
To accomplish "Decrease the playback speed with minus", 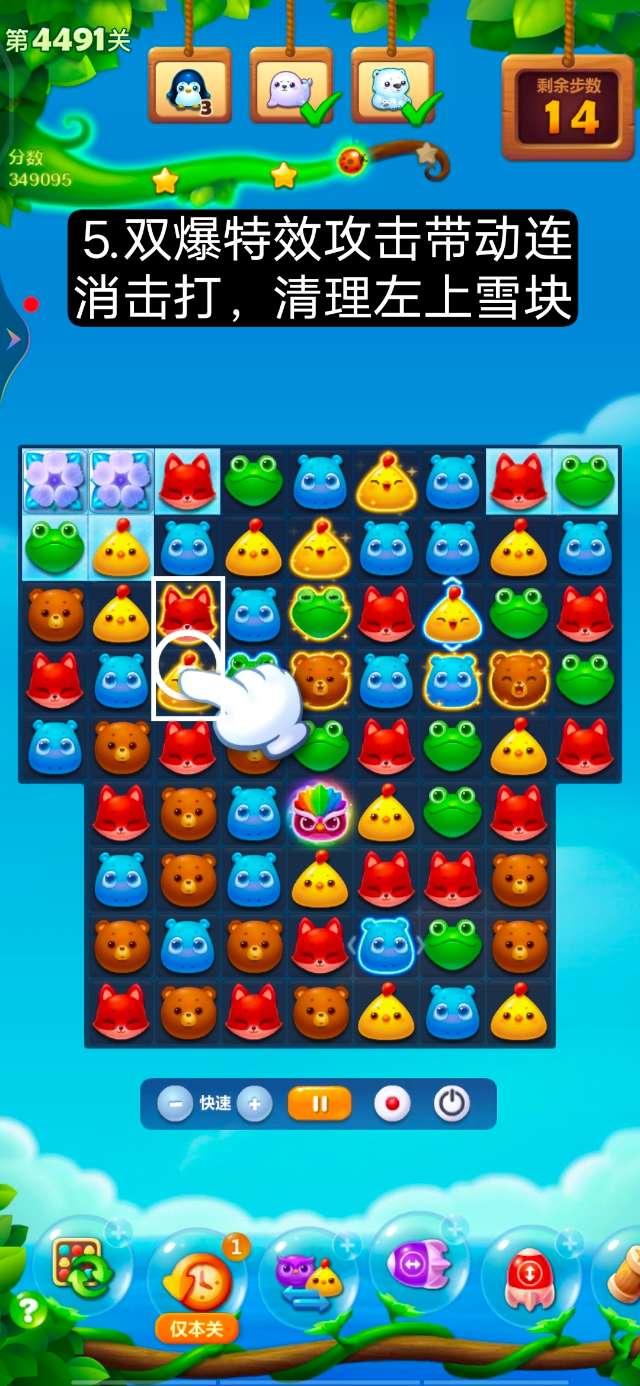I will pyautogui.click(x=175, y=1104).
